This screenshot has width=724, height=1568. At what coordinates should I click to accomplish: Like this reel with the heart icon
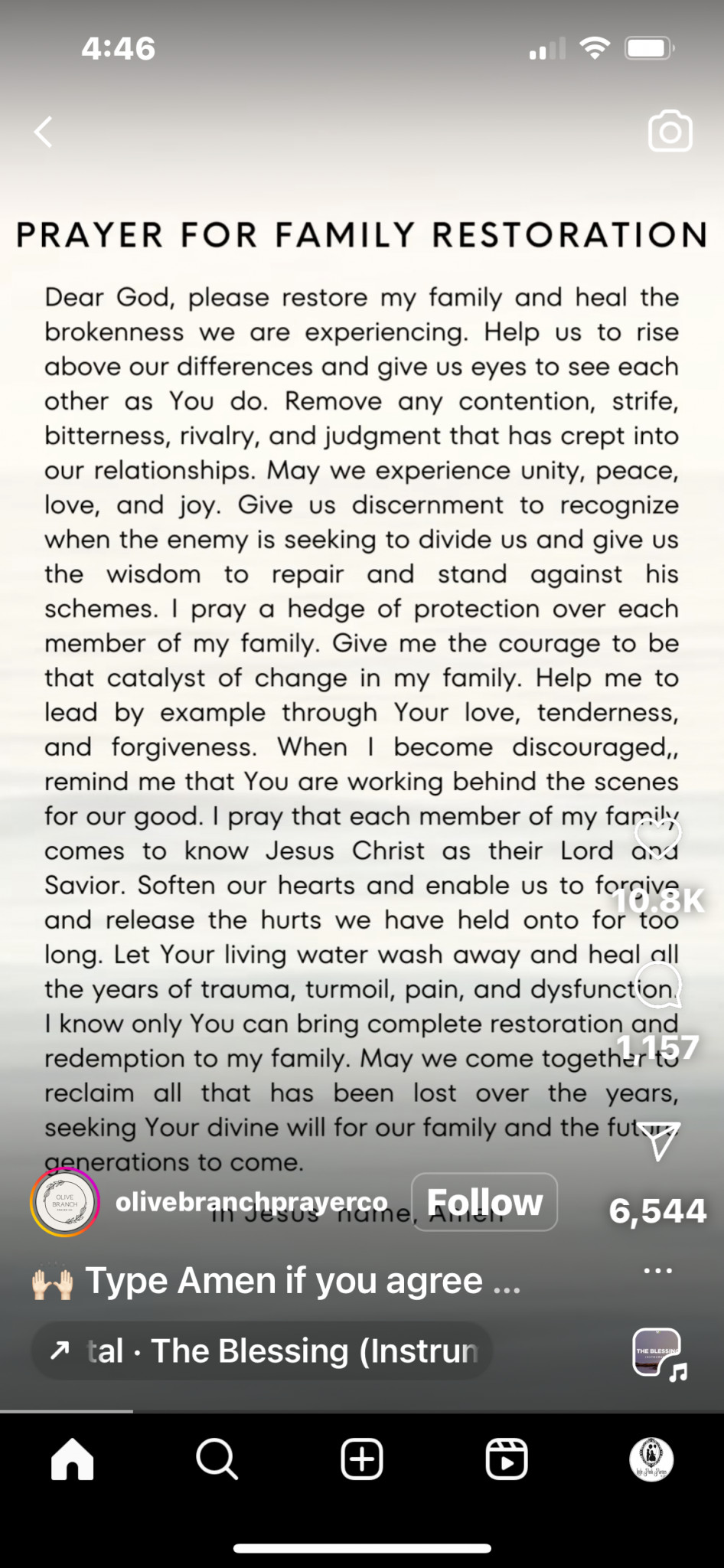(657, 838)
